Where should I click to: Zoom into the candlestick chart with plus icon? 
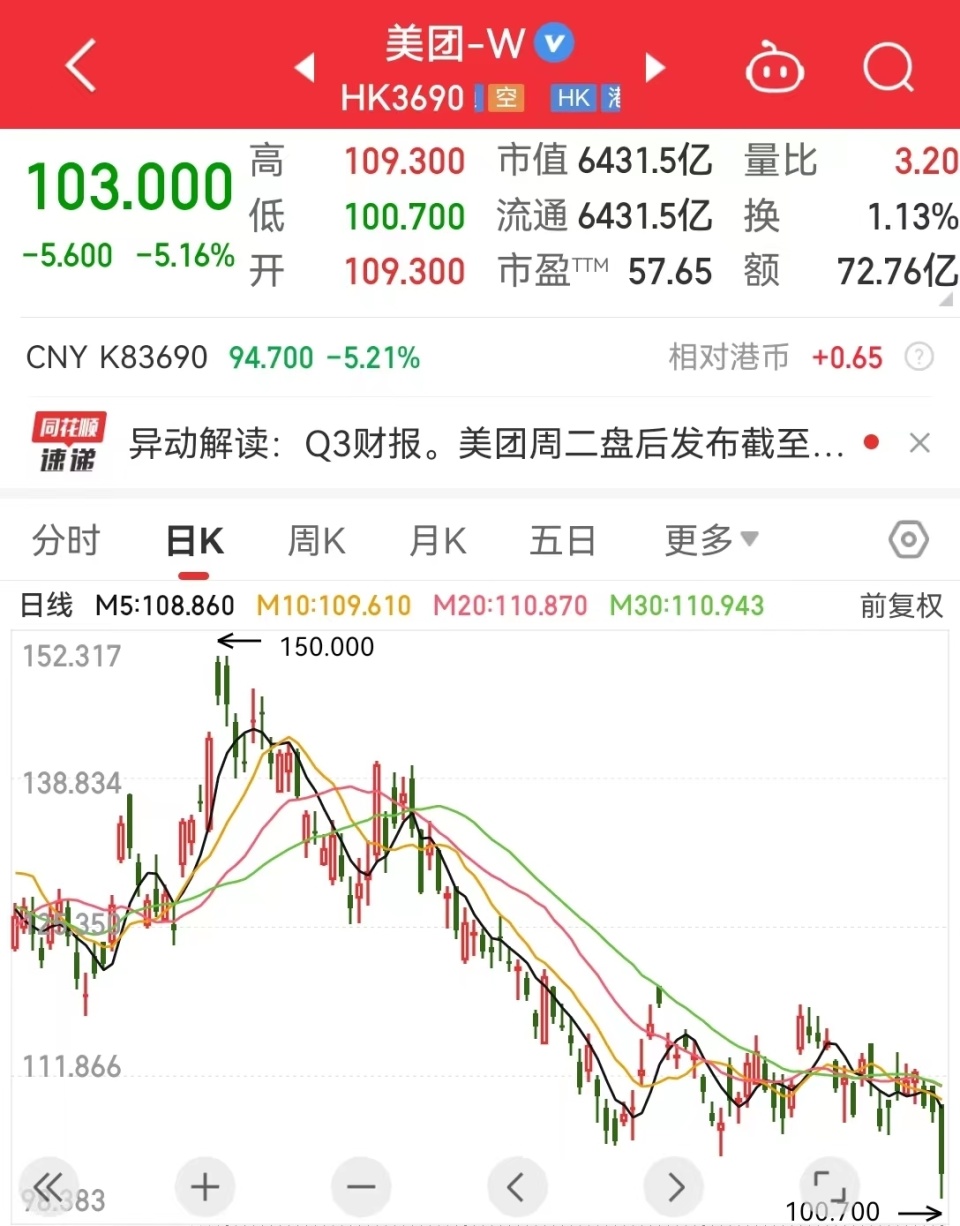[x=204, y=1187]
